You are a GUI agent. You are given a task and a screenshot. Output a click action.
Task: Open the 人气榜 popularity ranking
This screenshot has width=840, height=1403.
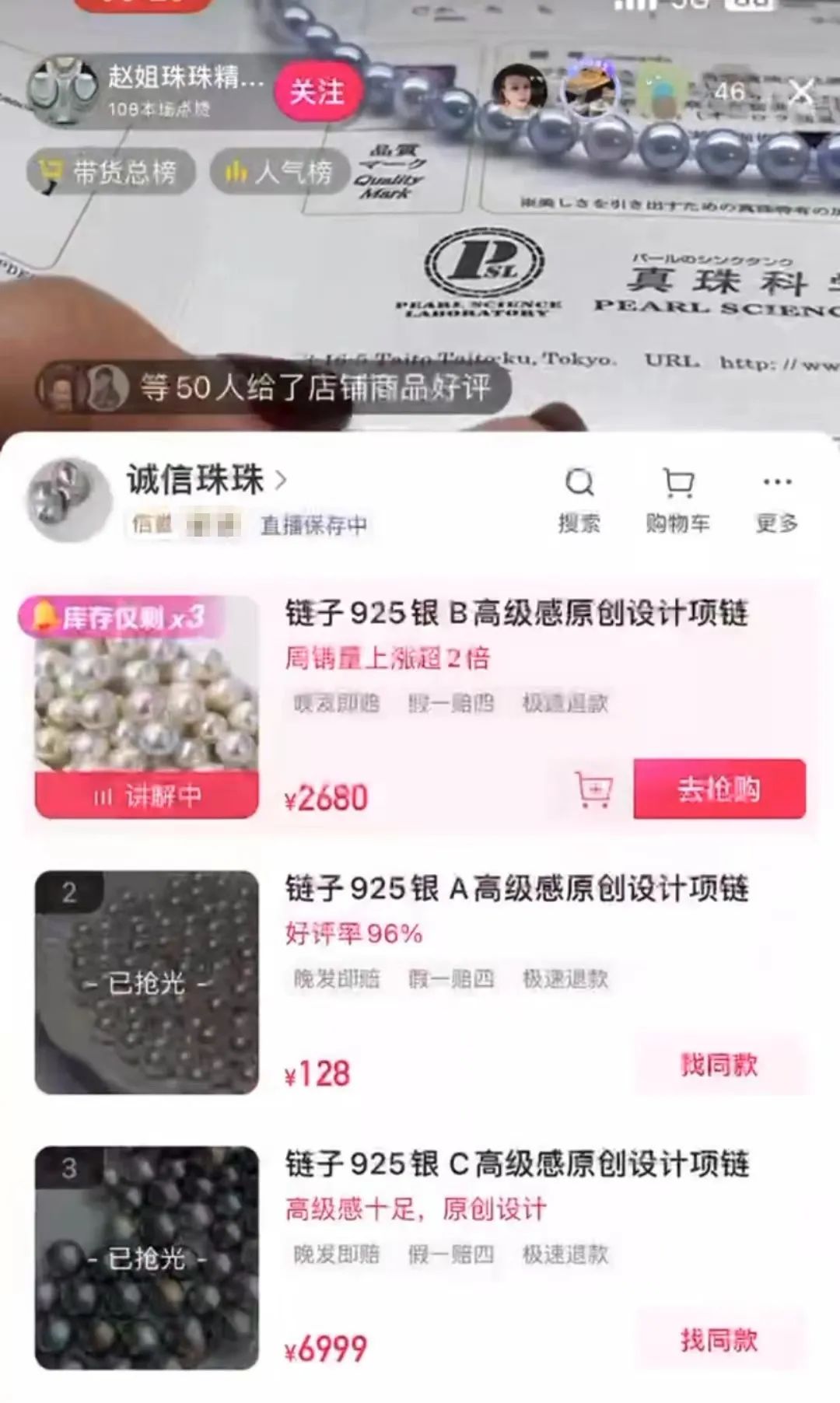(278, 172)
